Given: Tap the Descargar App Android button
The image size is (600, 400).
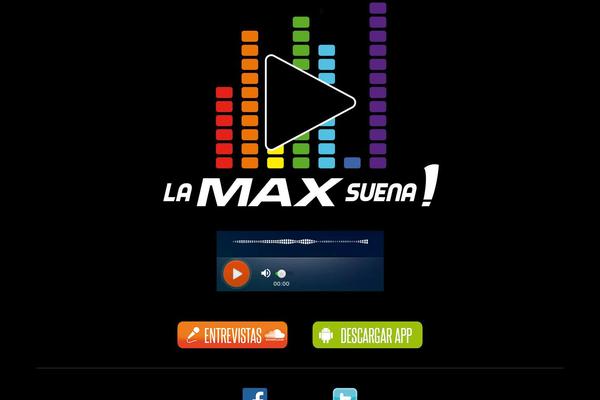Looking at the screenshot, I should point(368,335).
